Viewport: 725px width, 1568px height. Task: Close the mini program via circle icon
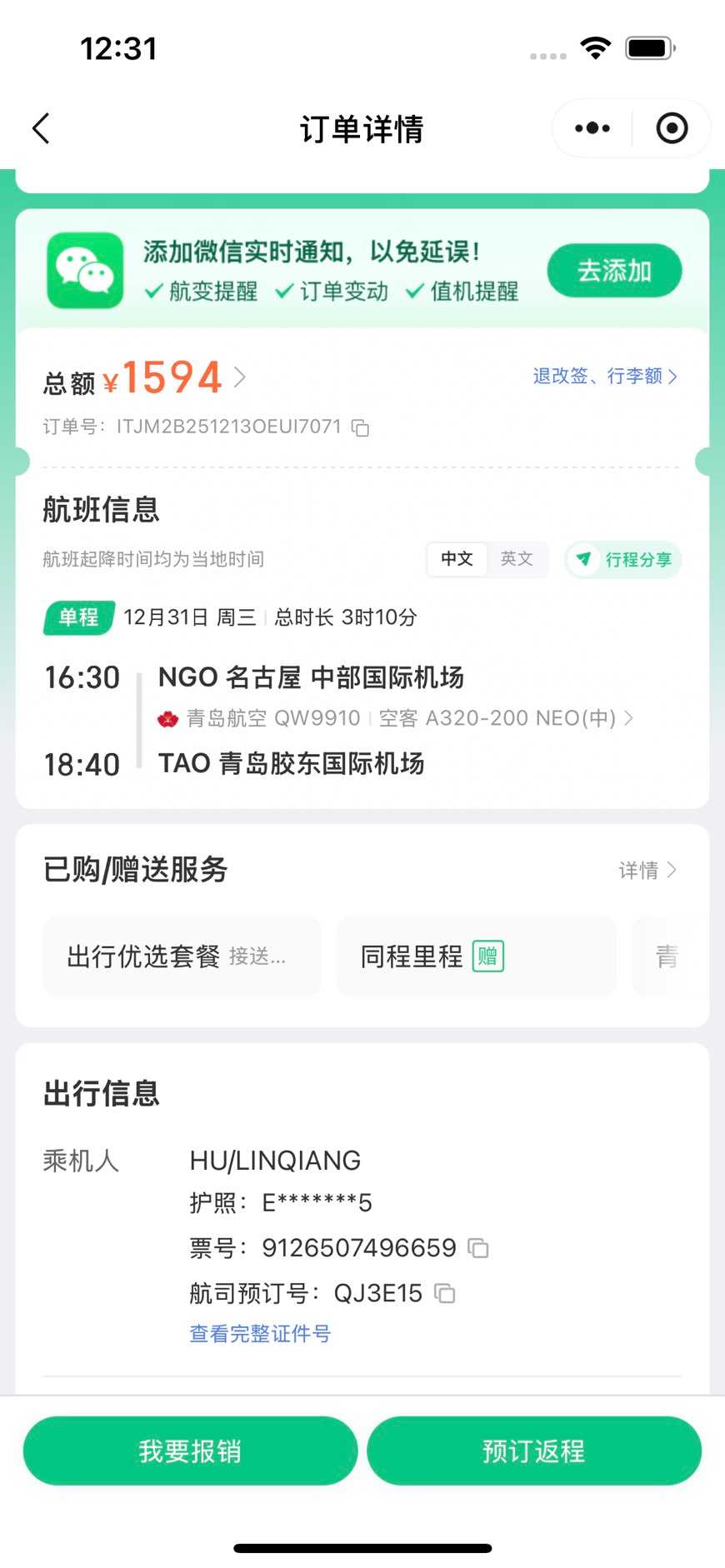pos(672,128)
